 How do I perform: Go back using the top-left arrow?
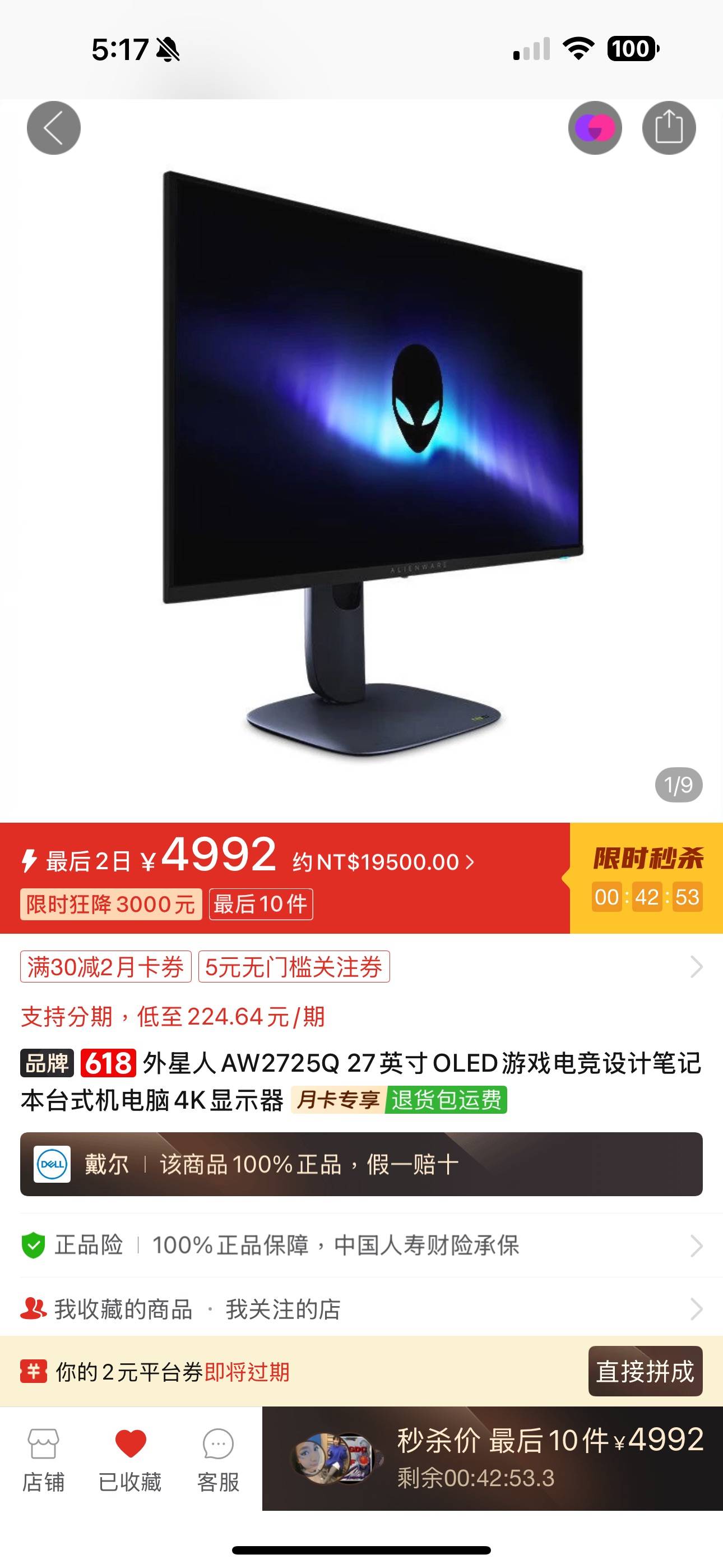point(54,128)
